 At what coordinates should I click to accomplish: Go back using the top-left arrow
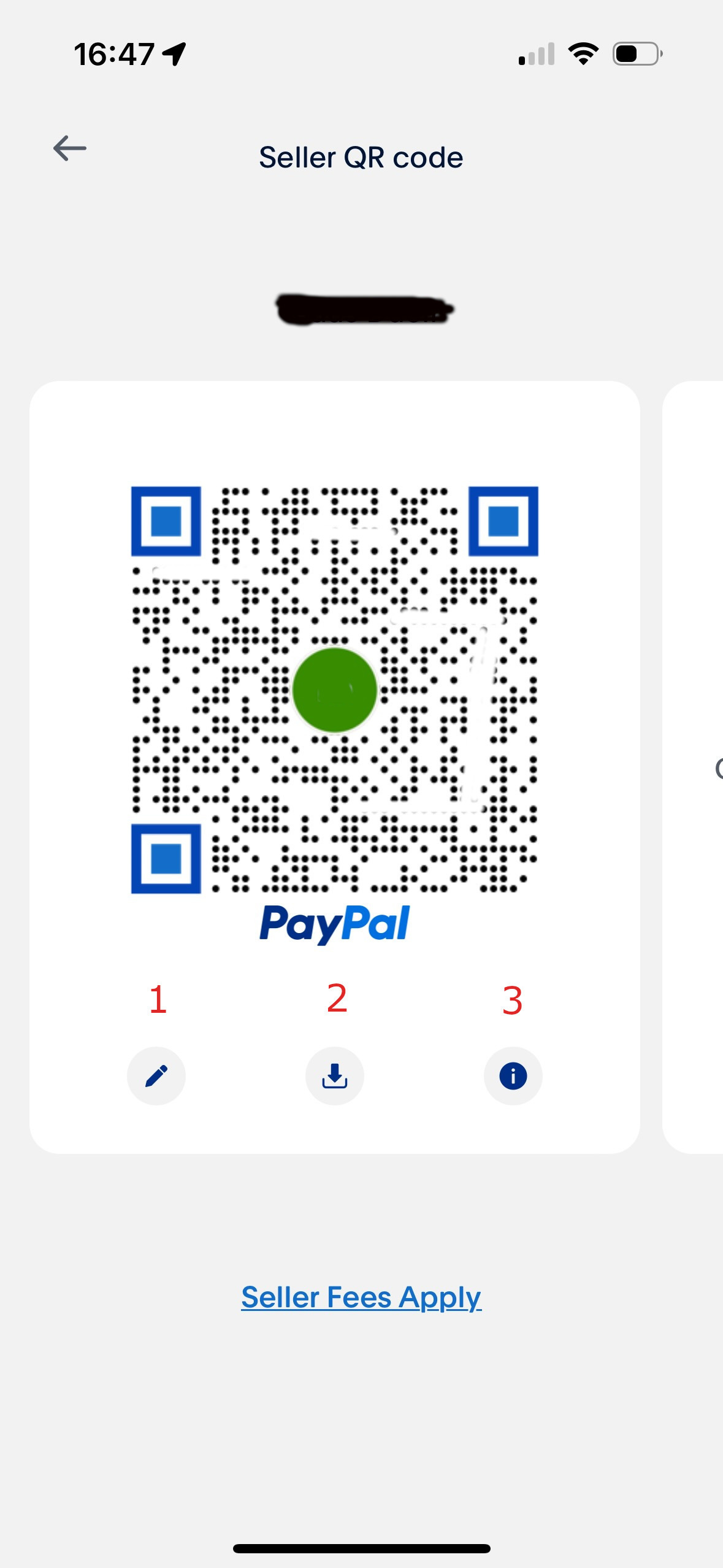(x=69, y=148)
